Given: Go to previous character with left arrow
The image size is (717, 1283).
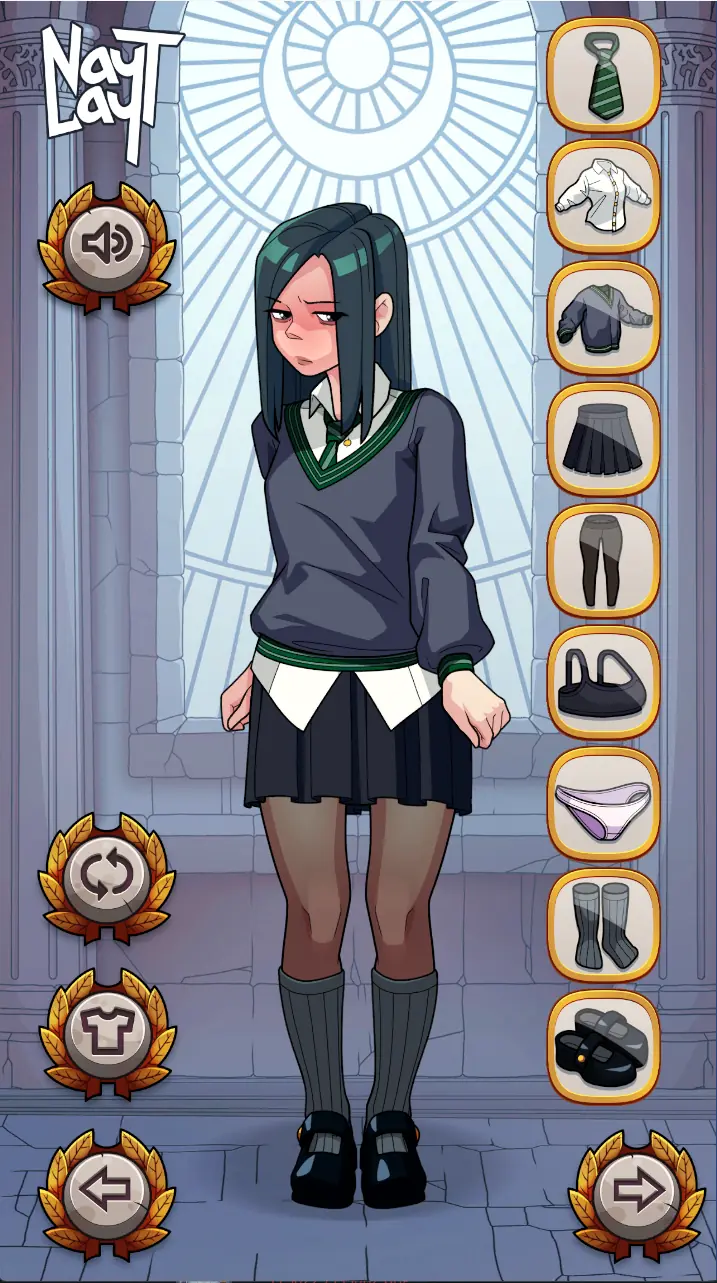Looking at the screenshot, I should (x=107, y=1190).
